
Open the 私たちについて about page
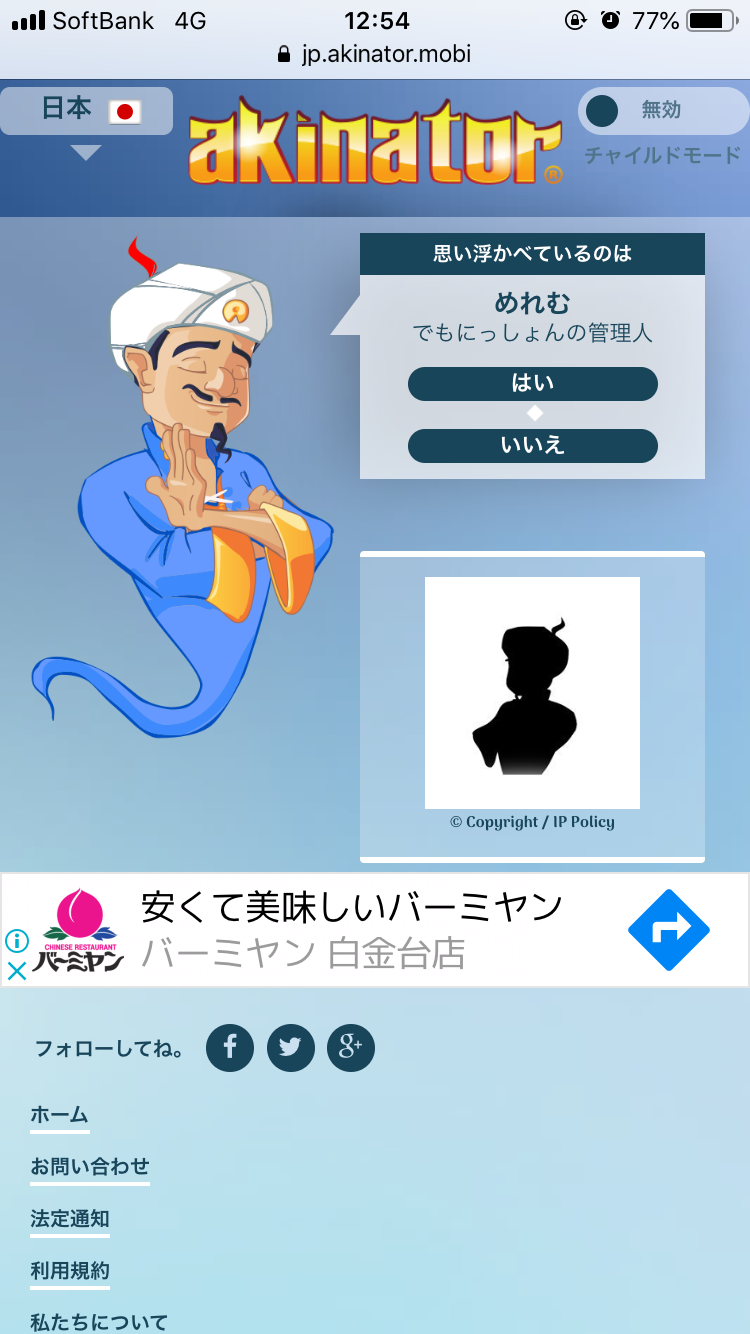(99, 1322)
